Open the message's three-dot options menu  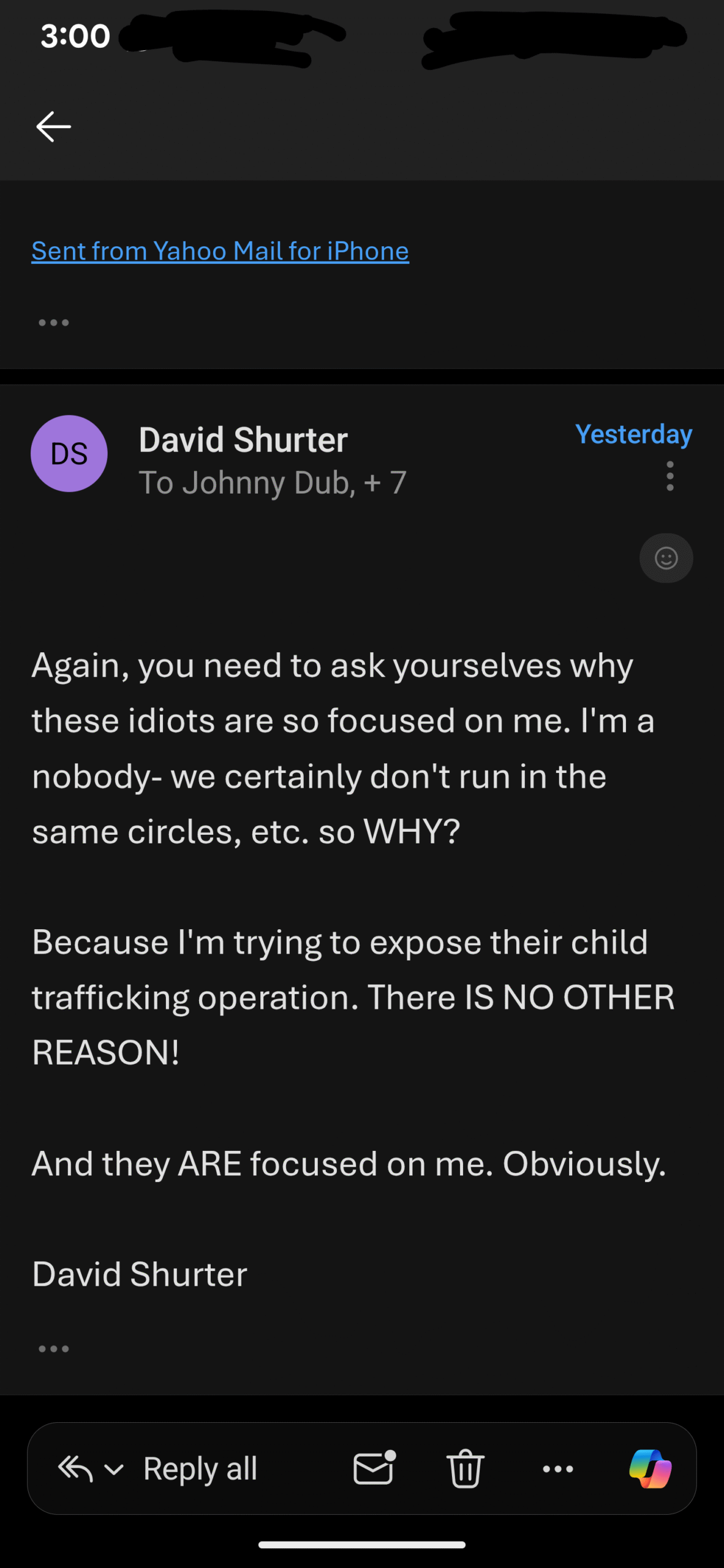tap(670, 476)
